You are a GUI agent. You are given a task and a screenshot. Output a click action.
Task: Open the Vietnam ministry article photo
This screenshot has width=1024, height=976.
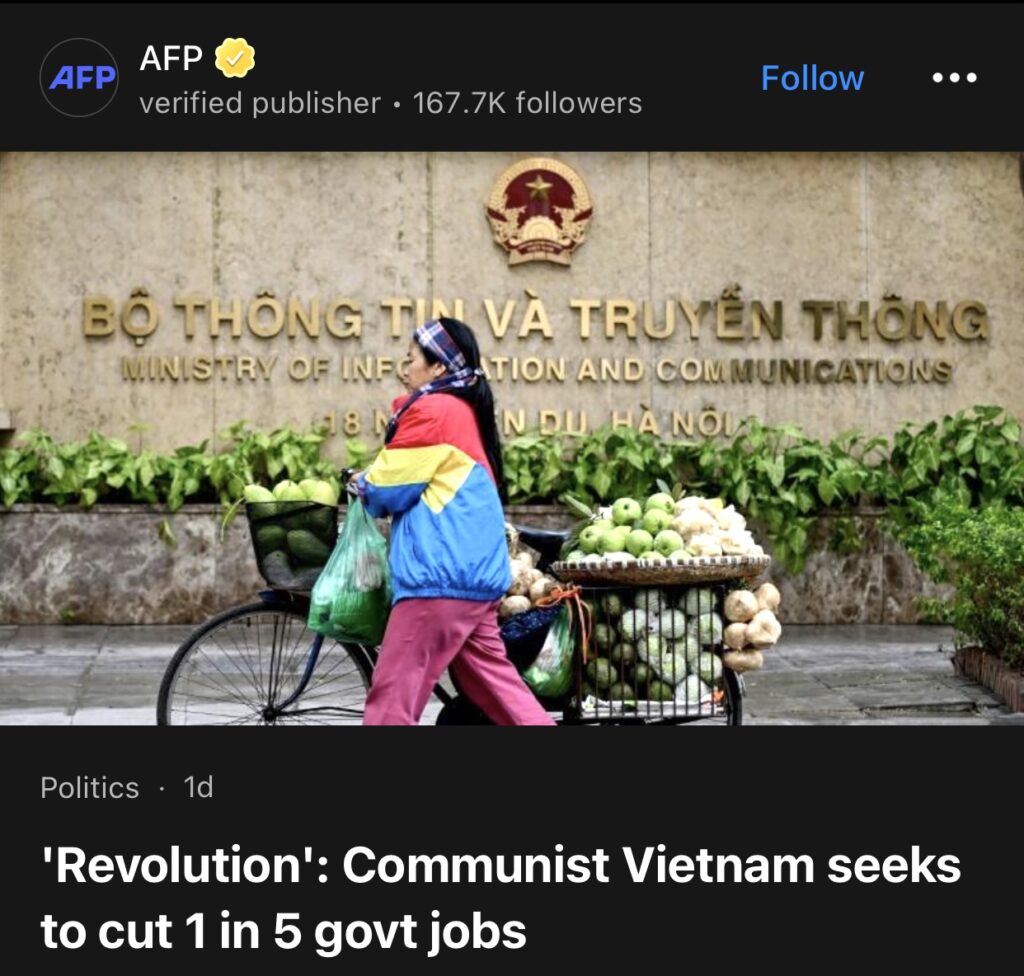point(512,438)
